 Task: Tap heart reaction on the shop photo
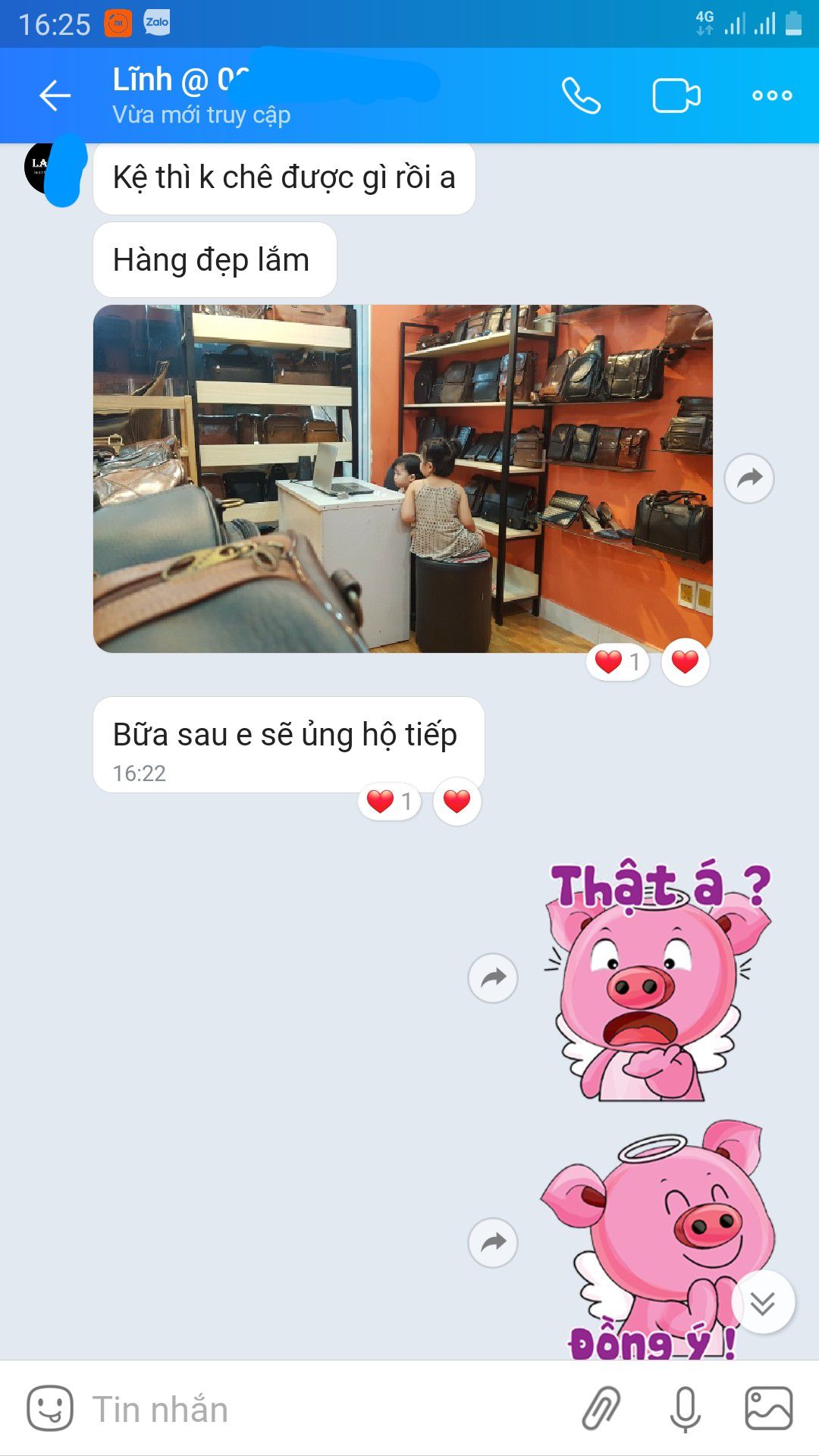685,662
